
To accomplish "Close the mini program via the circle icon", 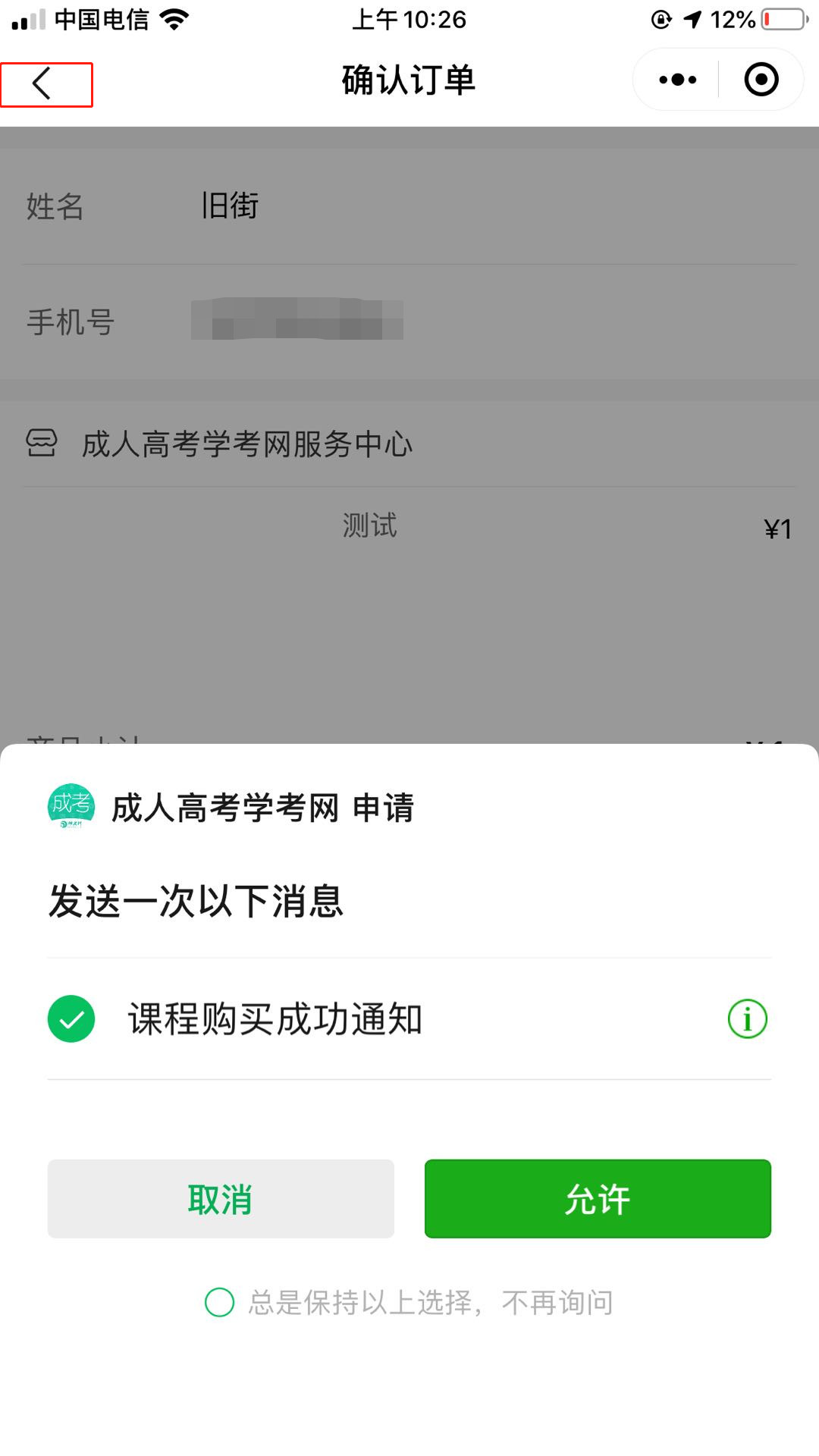I will pyautogui.click(x=761, y=80).
